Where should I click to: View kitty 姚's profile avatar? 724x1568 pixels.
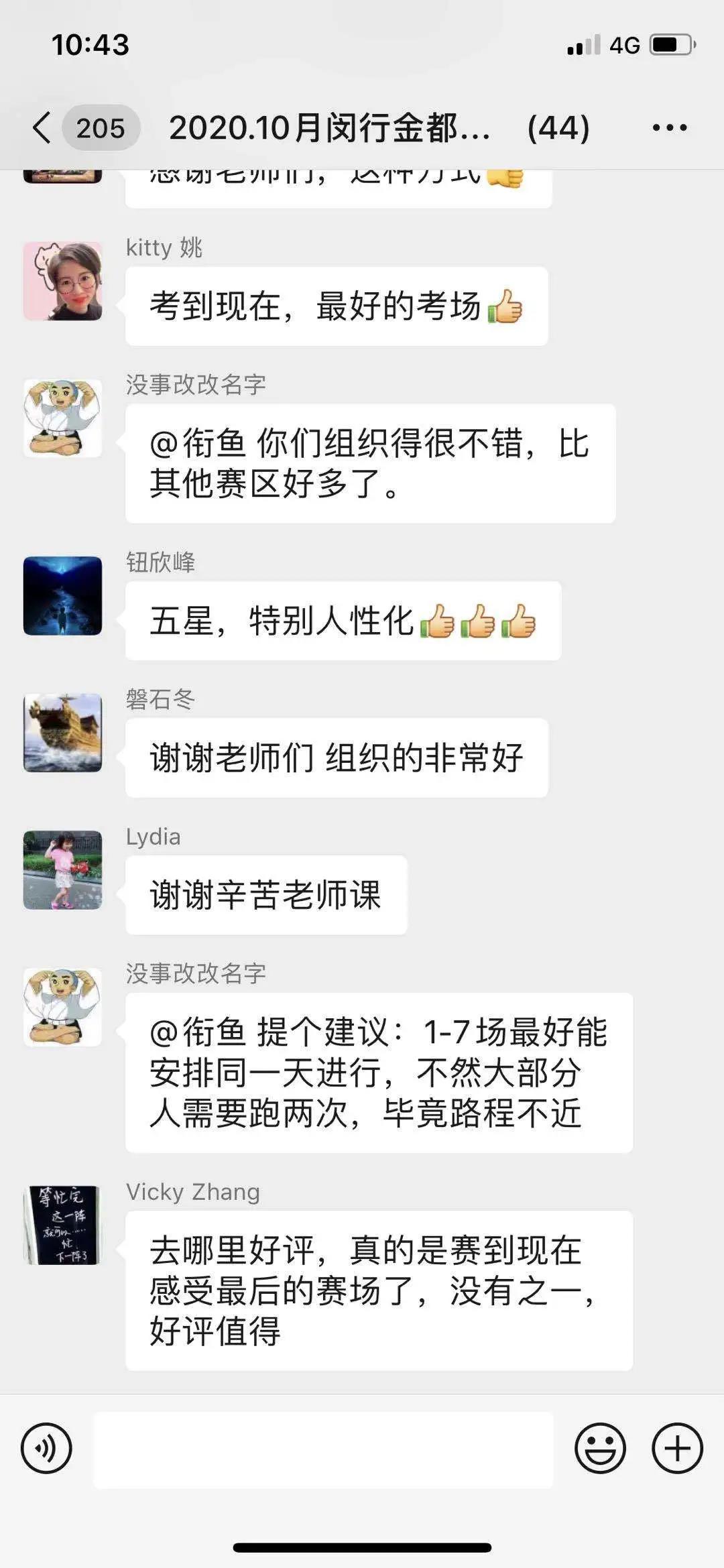(63, 282)
